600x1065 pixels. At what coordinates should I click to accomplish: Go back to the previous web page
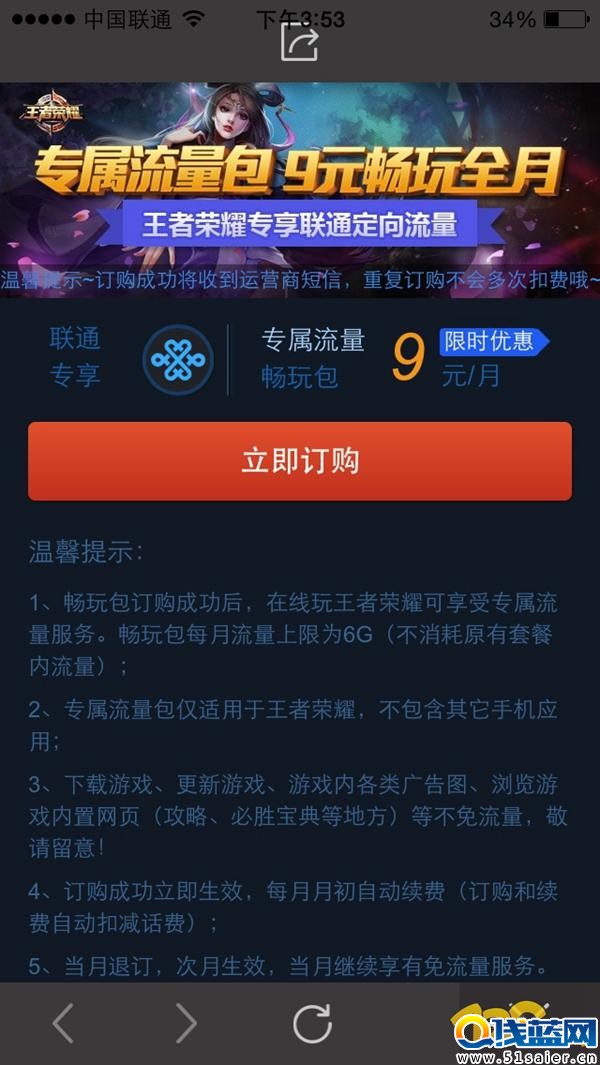tap(63, 1023)
